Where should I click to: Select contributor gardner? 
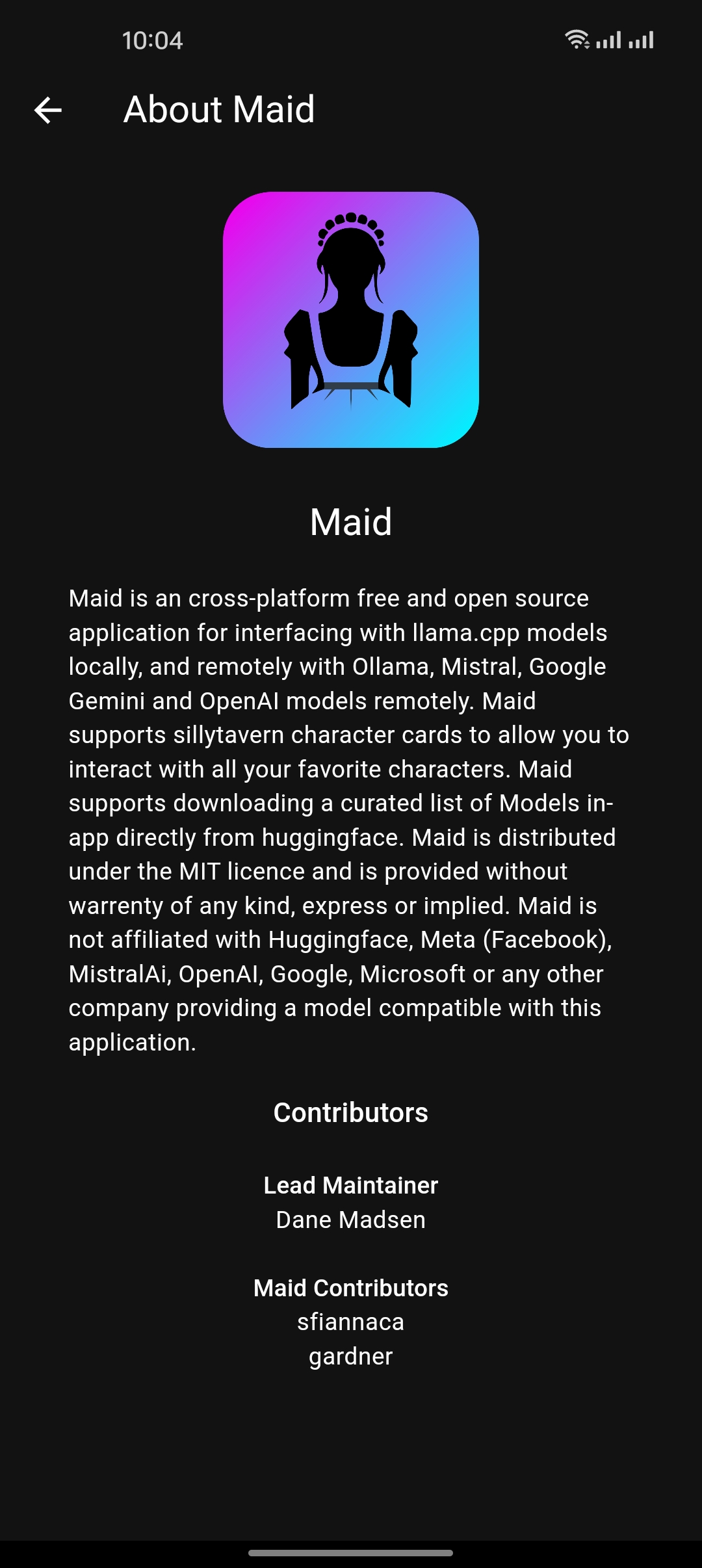click(351, 1357)
